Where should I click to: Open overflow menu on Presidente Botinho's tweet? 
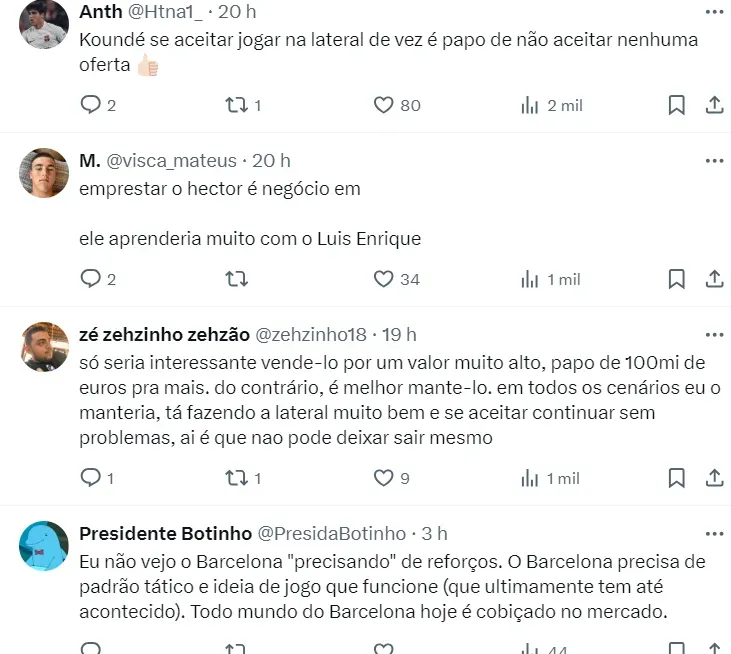[714, 533]
